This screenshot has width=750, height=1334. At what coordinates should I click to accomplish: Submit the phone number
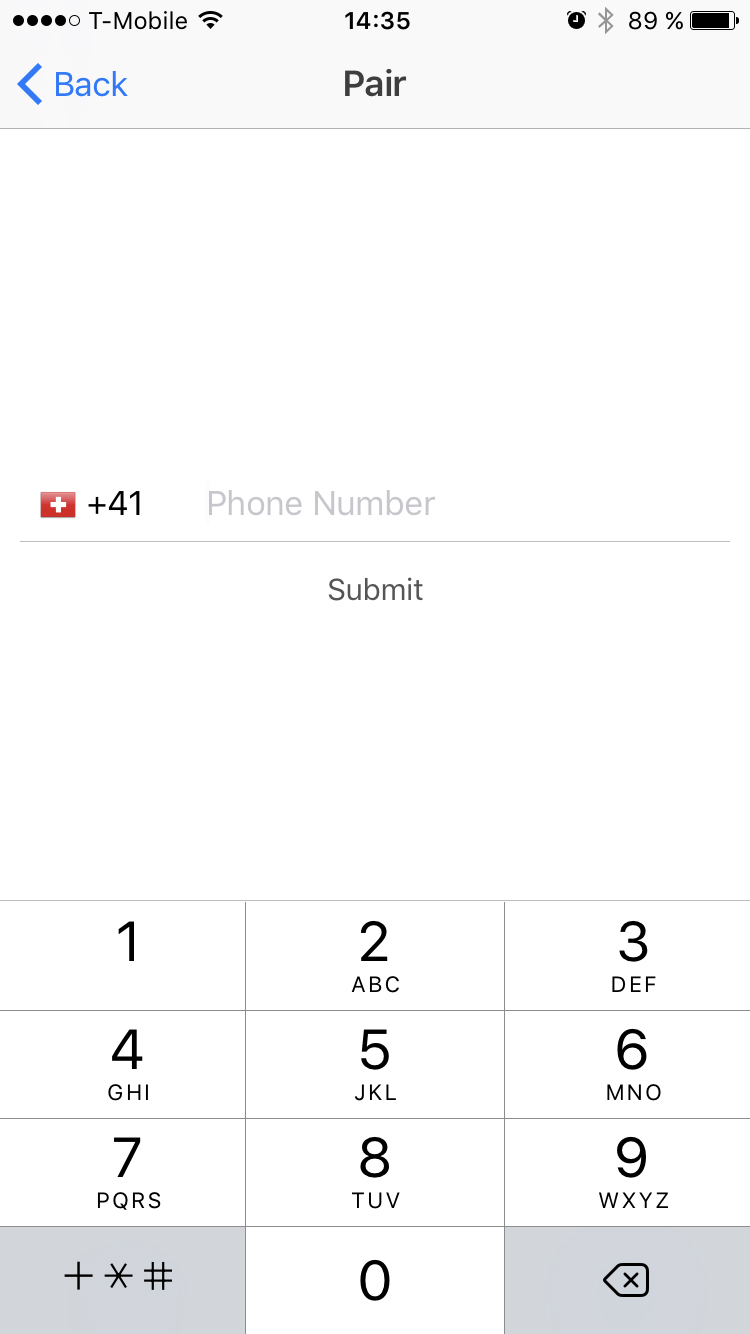click(375, 590)
